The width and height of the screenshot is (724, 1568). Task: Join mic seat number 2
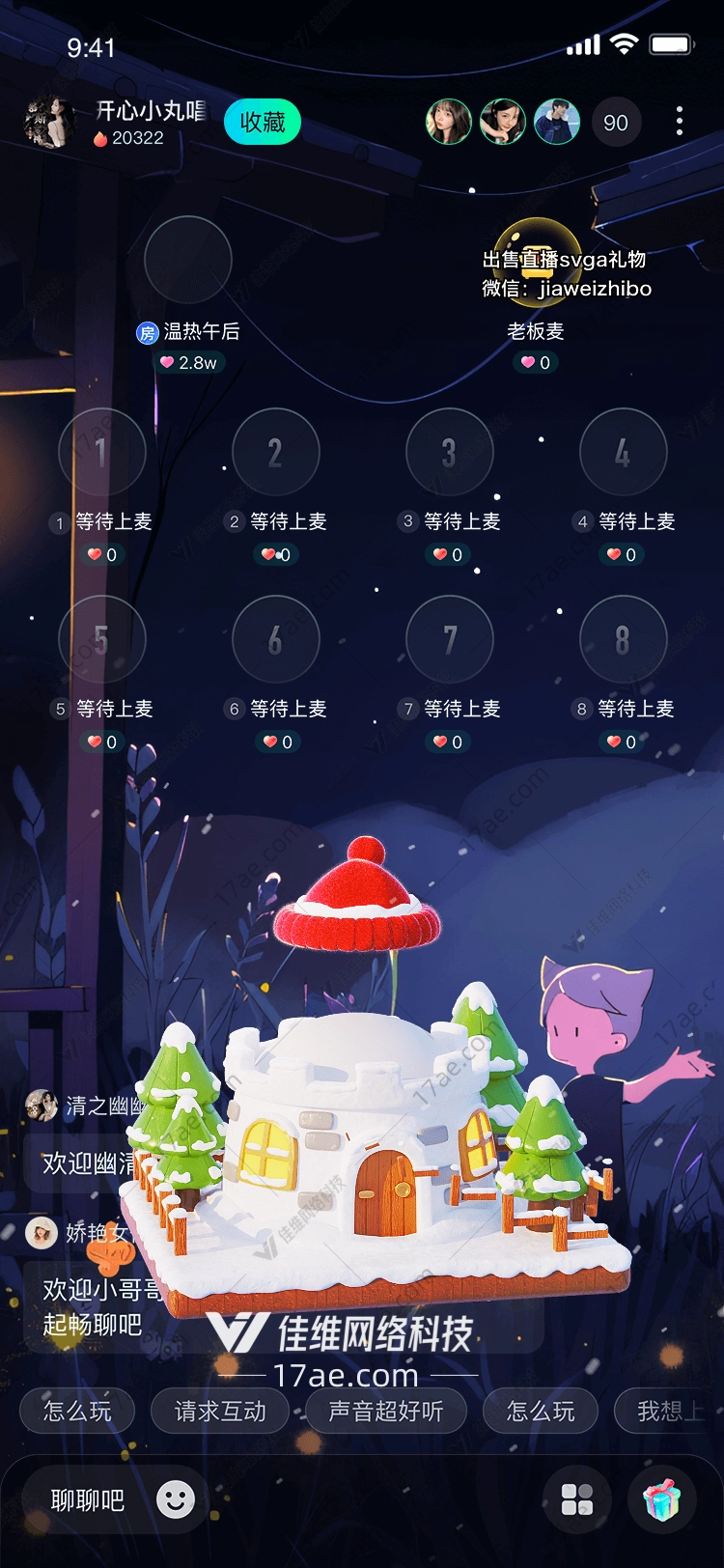pos(275,452)
